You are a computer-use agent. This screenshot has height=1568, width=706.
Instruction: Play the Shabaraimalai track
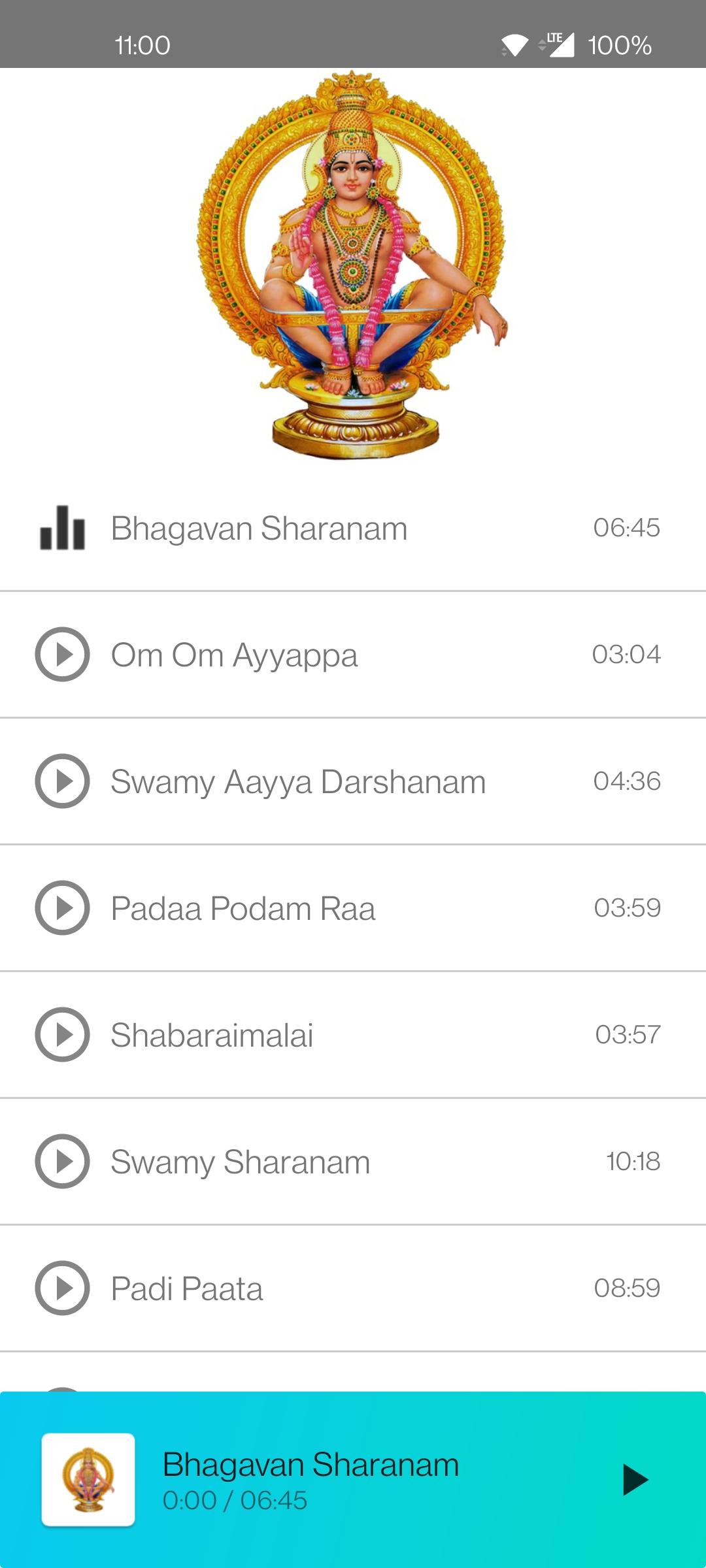tap(62, 1034)
